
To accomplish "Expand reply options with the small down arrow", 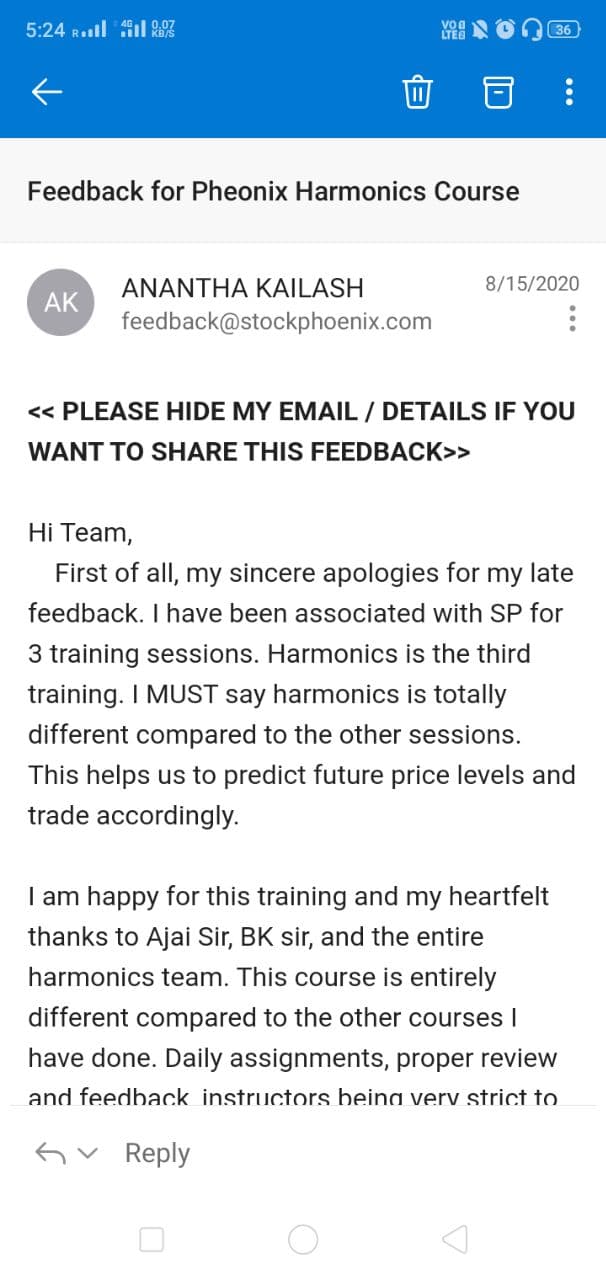I will [x=89, y=1154].
